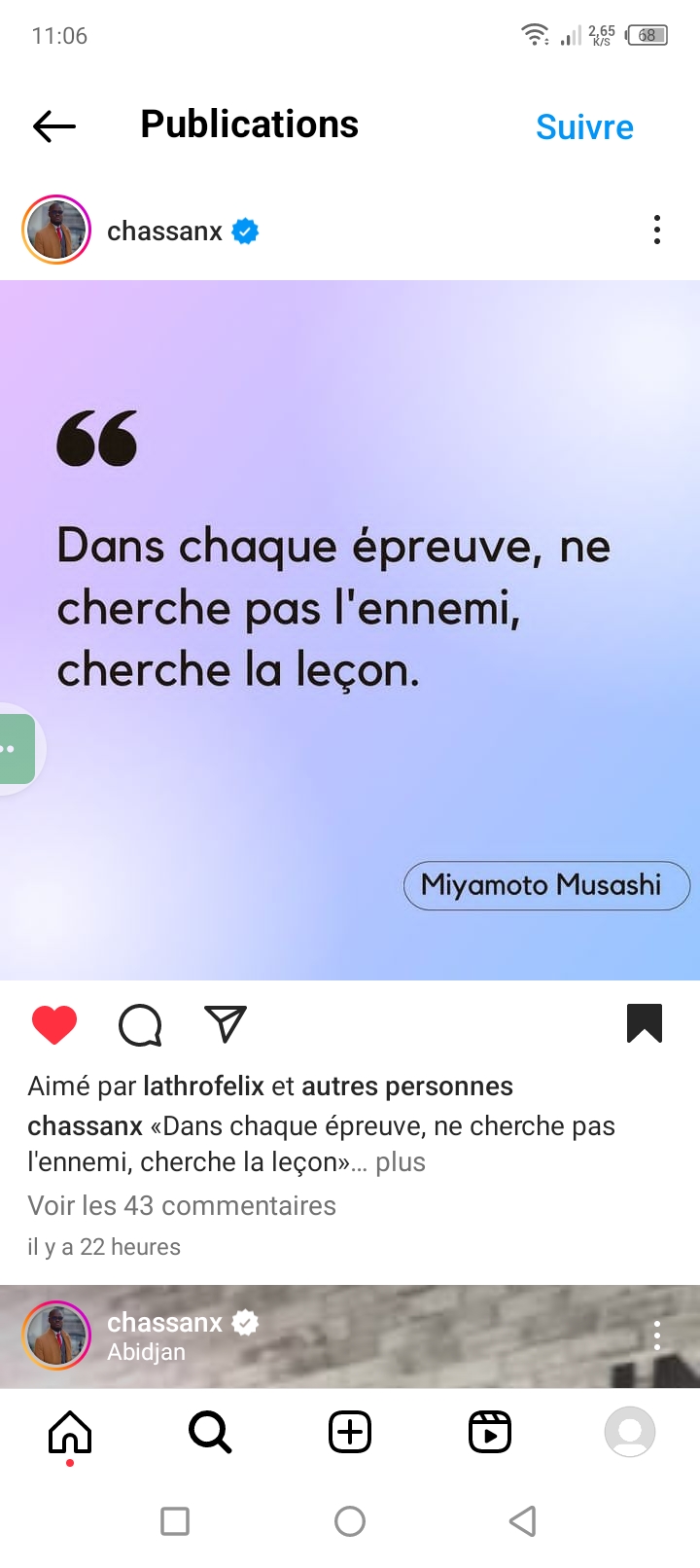
Task: Remove the bookmark from the quote post
Action: click(645, 1023)
